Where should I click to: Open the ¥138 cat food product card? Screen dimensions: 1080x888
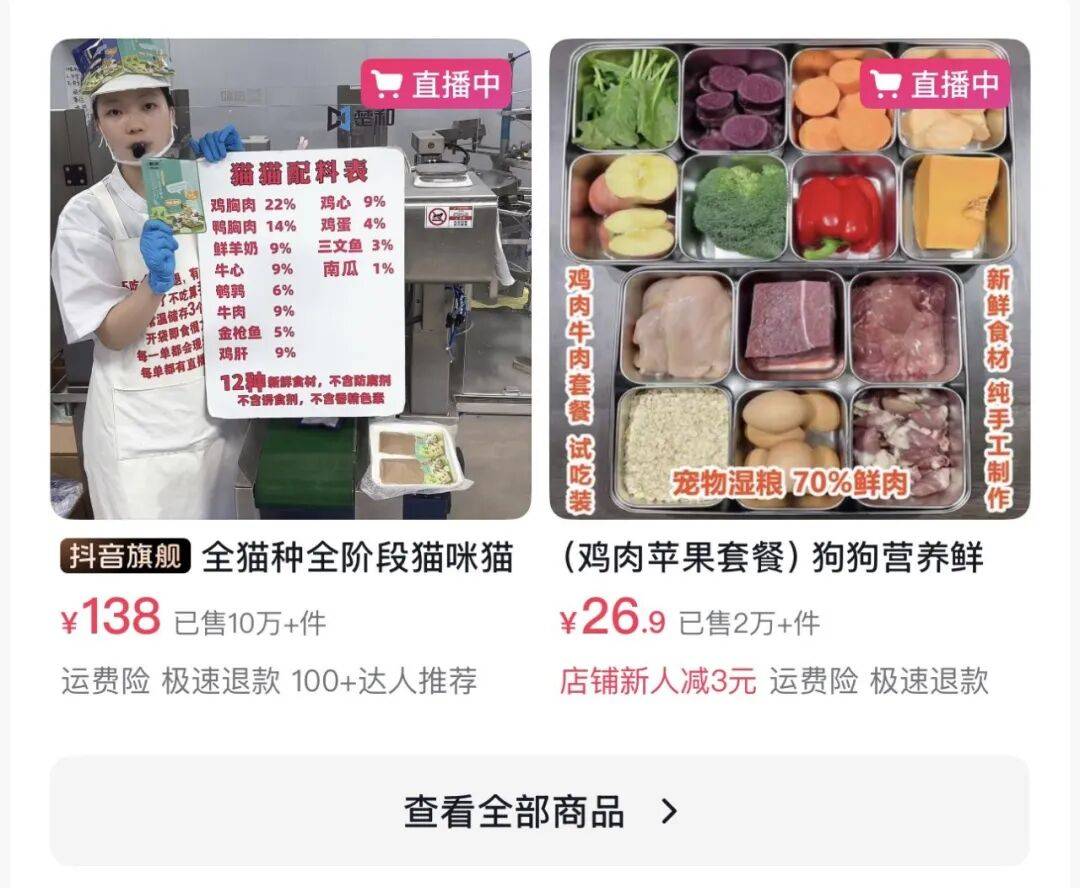[290, 300]
